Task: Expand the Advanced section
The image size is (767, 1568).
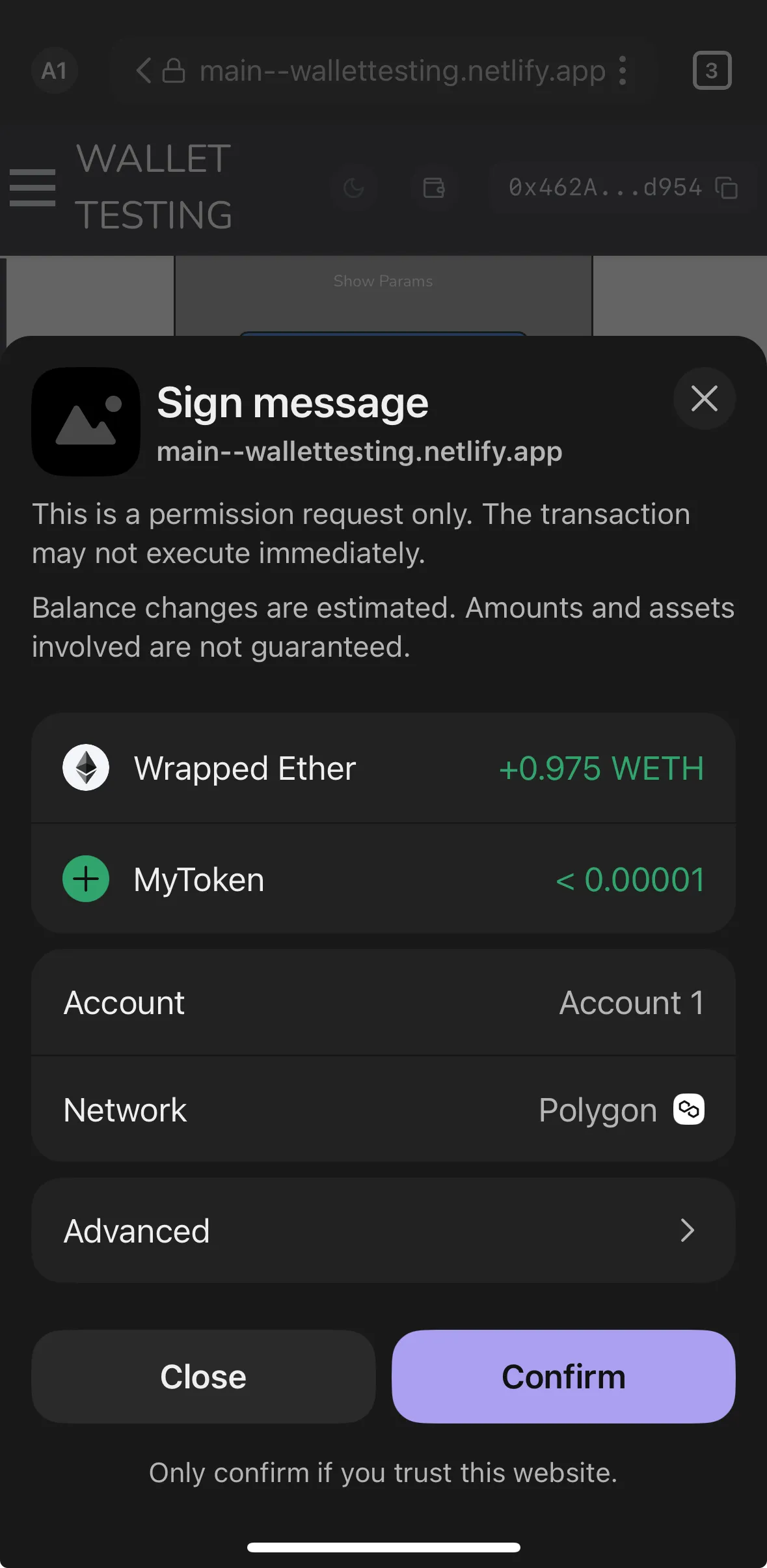Action: pos(383,1230)
